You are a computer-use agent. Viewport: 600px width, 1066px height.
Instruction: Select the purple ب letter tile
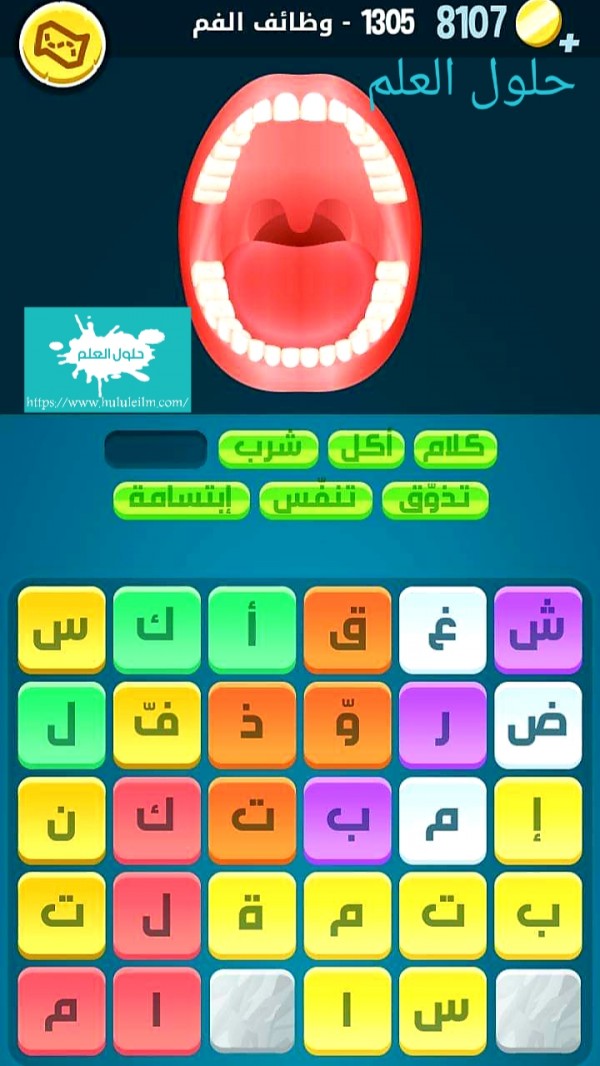347,819
